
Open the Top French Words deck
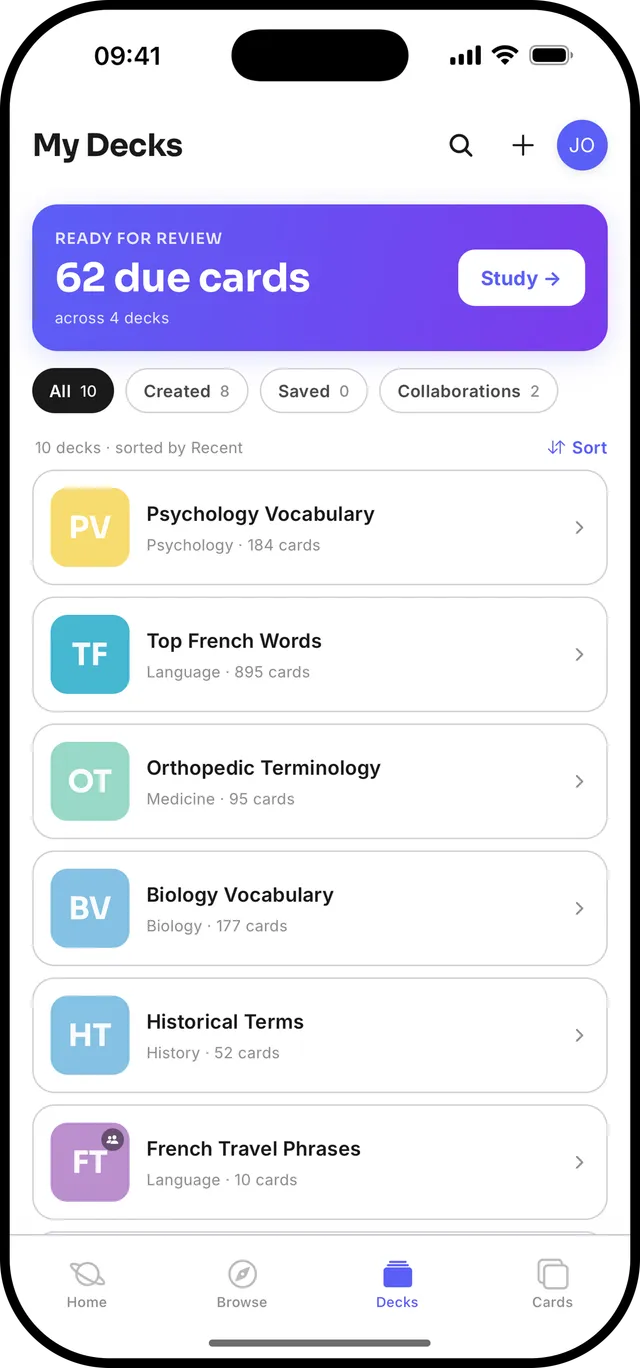pos(320,654)
